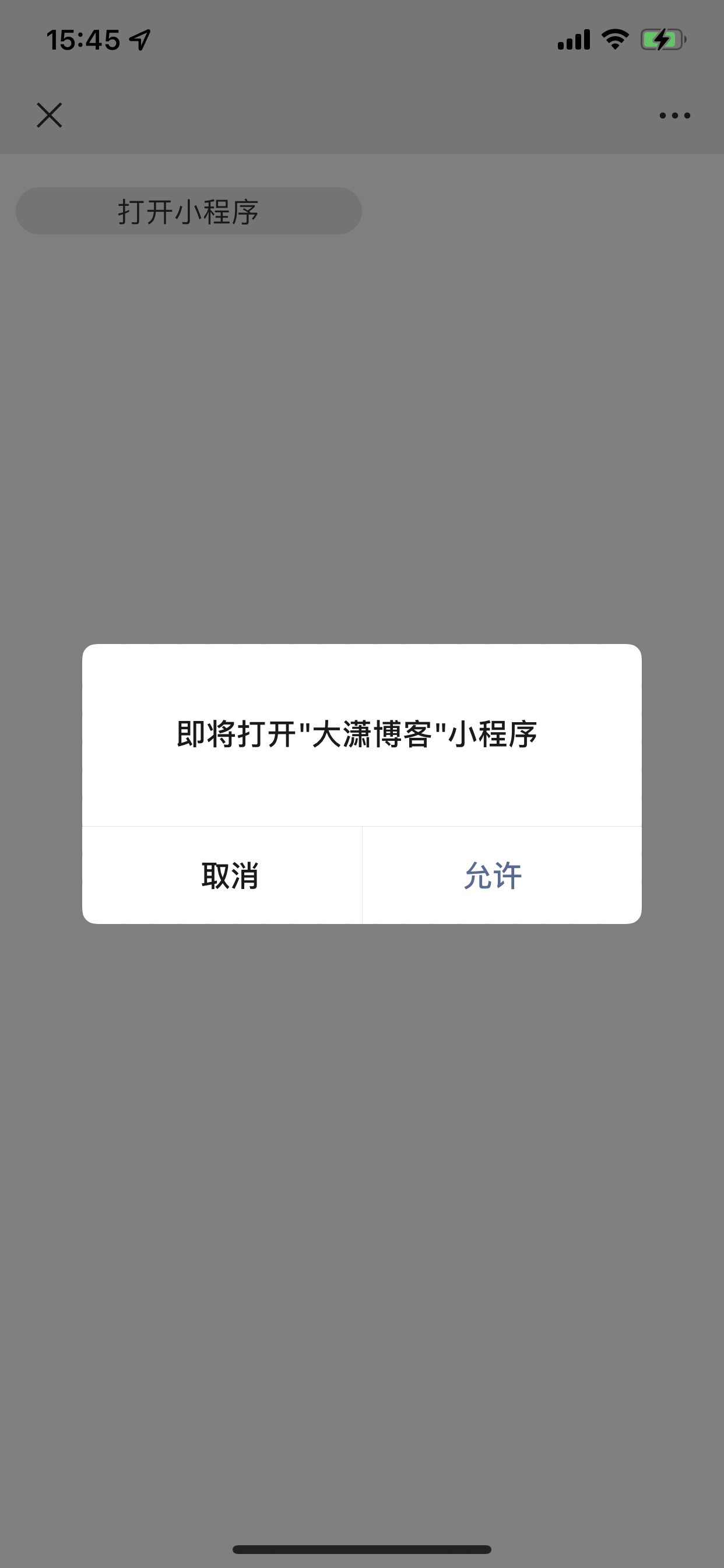724x1568 pixels.
Task: Tap the 打开小程序 button
Action: click(189, 211)
